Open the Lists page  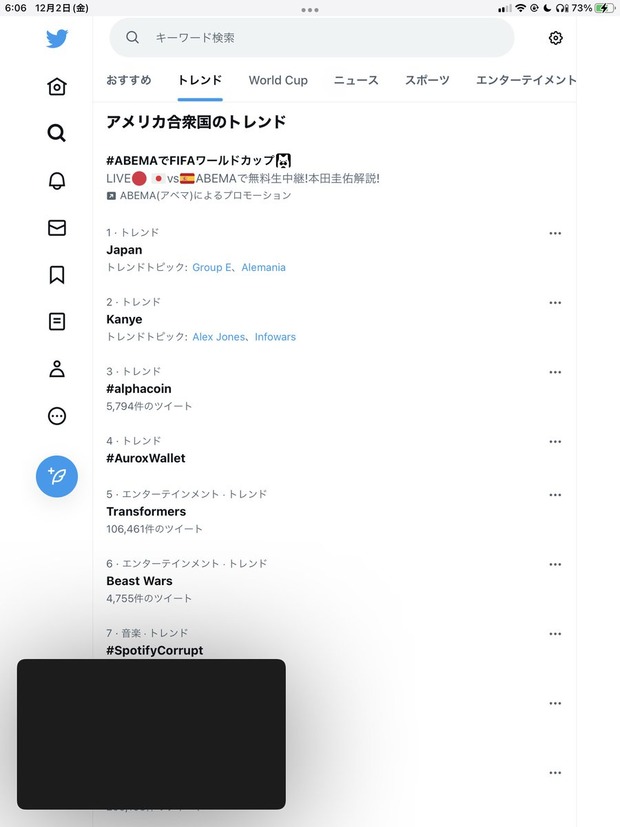[x=57, y=321]
